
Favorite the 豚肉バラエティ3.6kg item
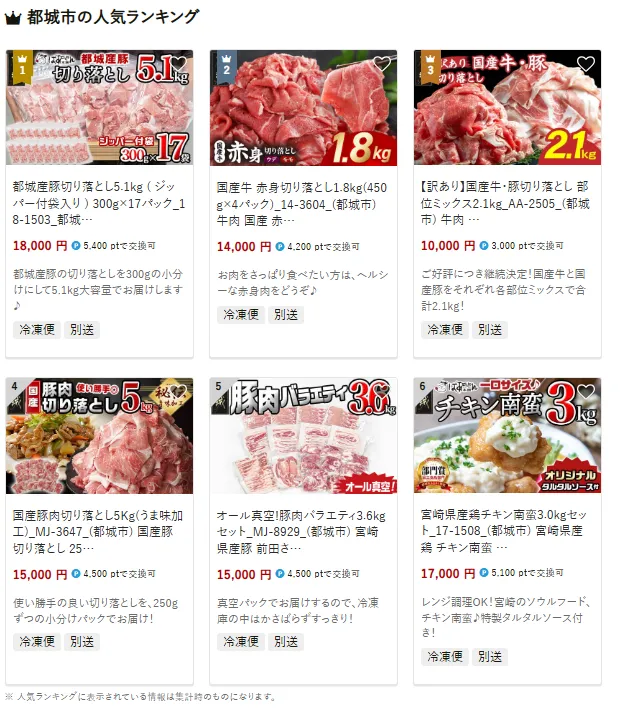pyautogui.click(x=382, y=391)
